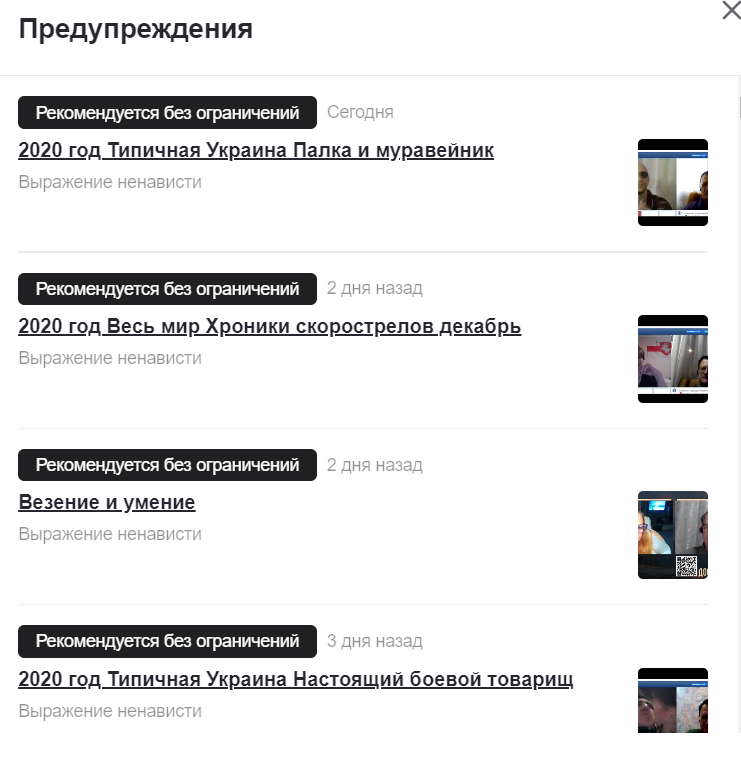Viewport: 741px width, 770px height.
Task: Open video 2020 год Типичная Украина Палка и муравейник
Action: click(255, 150)
